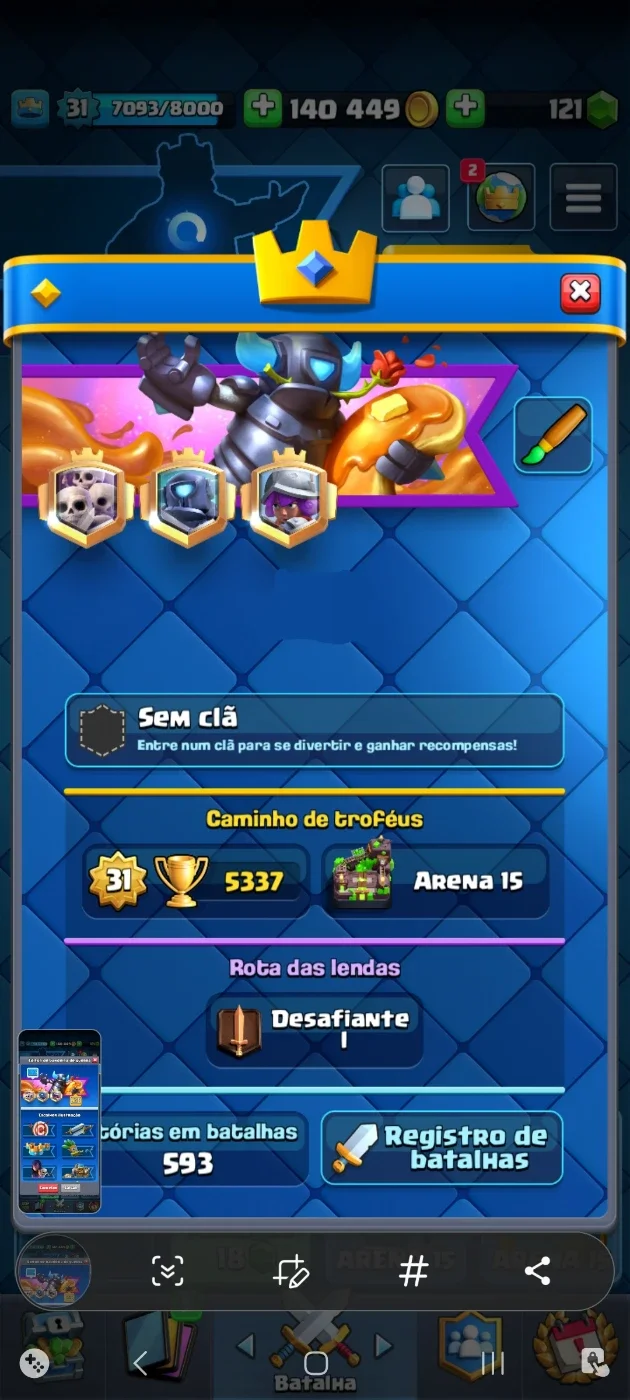View the Desafiante 1 league rank
Screen dimensions: 630x1400
314,1030
